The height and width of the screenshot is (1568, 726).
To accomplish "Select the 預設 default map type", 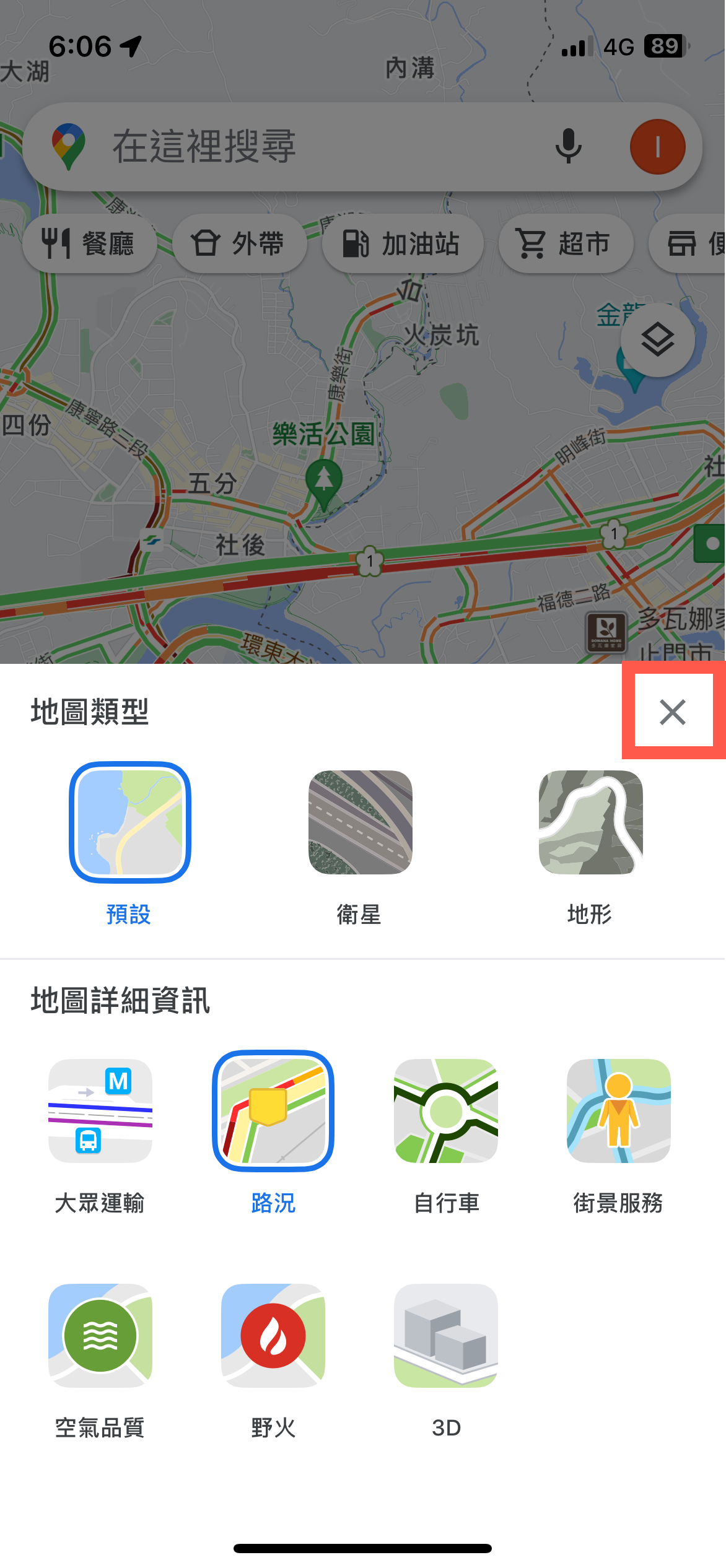I will point(130,822).
